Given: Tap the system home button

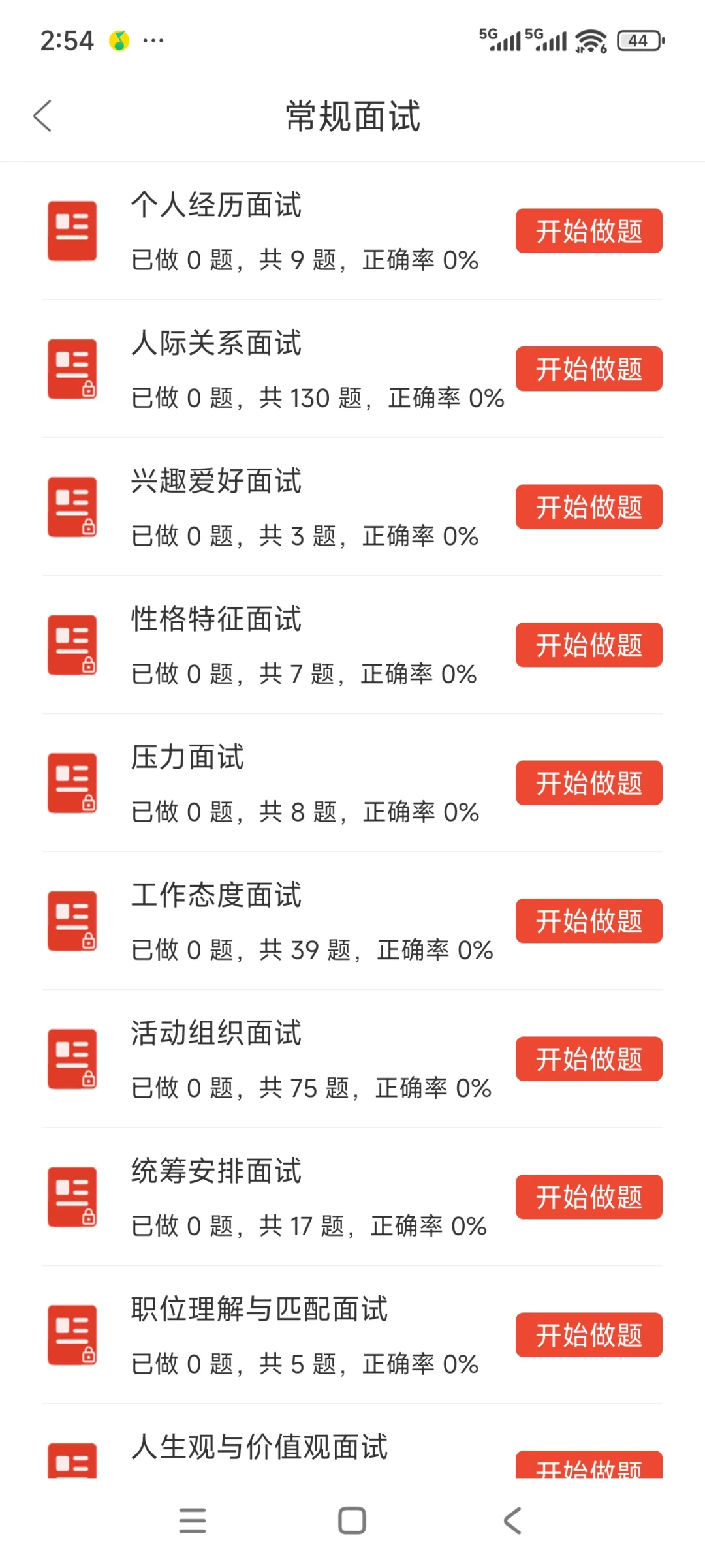Looking at the screenshot, I should pyautogui.click(x=352, y=1520).
